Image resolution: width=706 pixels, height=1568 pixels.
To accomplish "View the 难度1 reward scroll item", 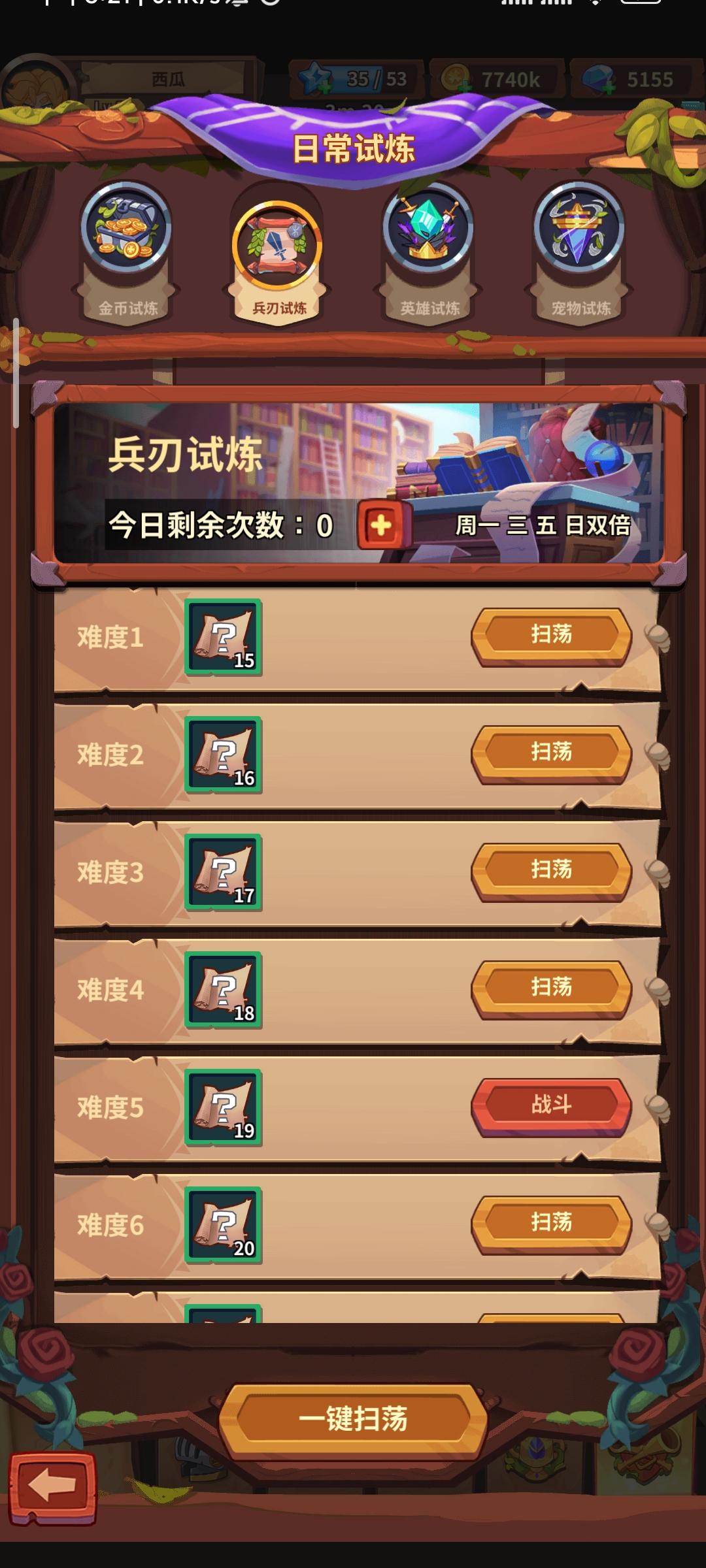I will point(224,638).
